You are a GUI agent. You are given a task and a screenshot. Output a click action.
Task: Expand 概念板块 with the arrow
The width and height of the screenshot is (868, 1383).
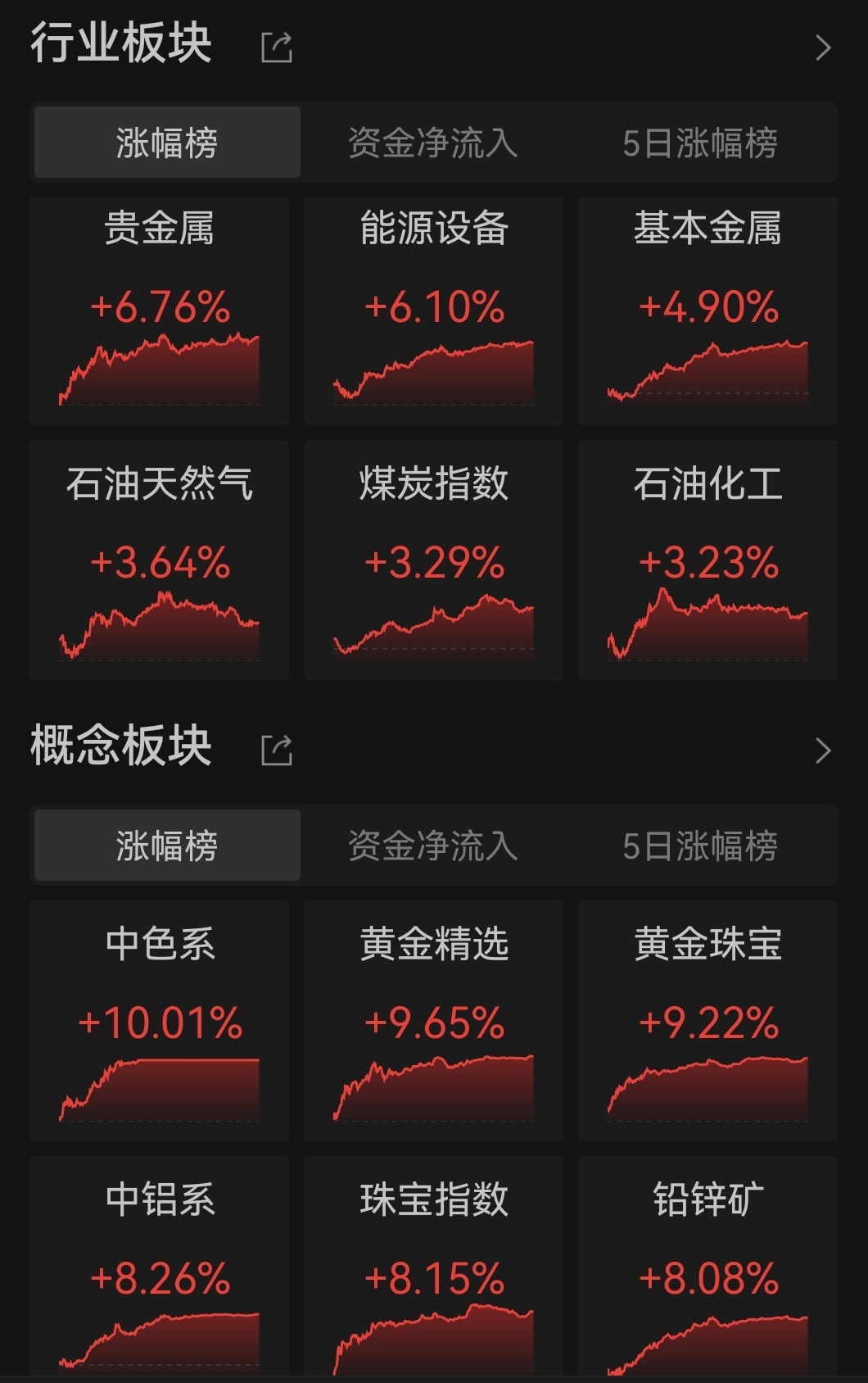pyautogui.click(x=823, y=750)
